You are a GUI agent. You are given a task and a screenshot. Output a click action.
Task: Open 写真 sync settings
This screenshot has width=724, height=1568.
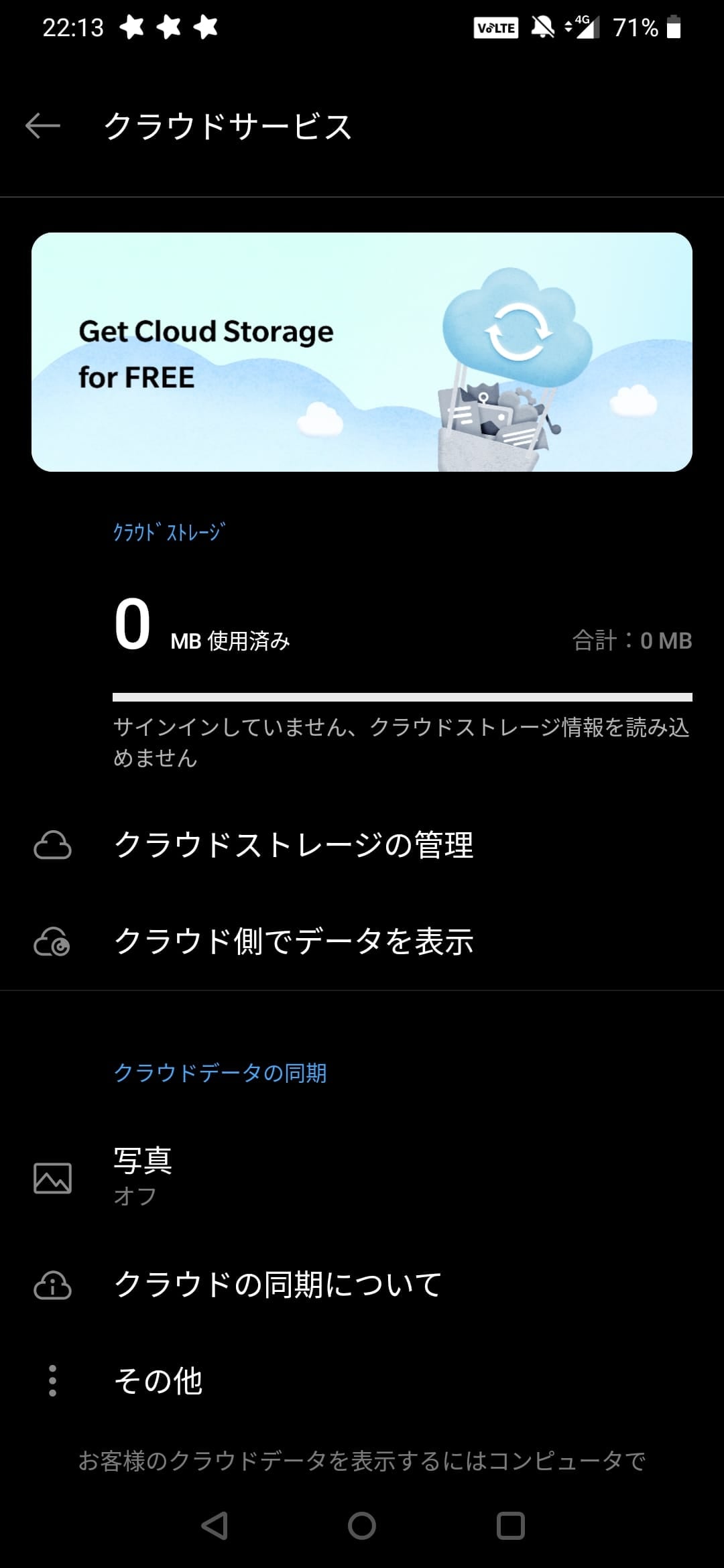tap(142, 1176)
